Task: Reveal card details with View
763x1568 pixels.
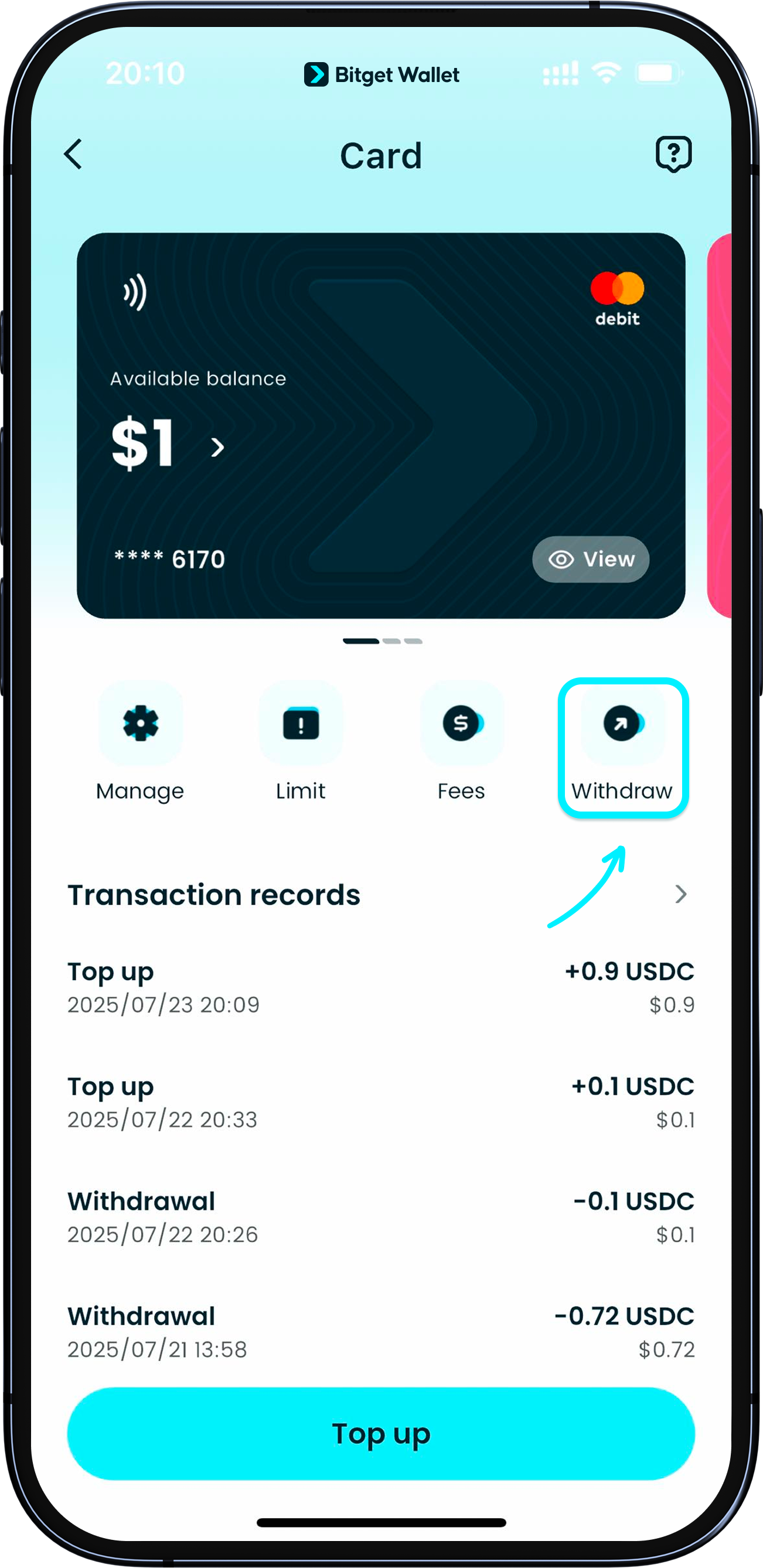Action: coord(590,559)
